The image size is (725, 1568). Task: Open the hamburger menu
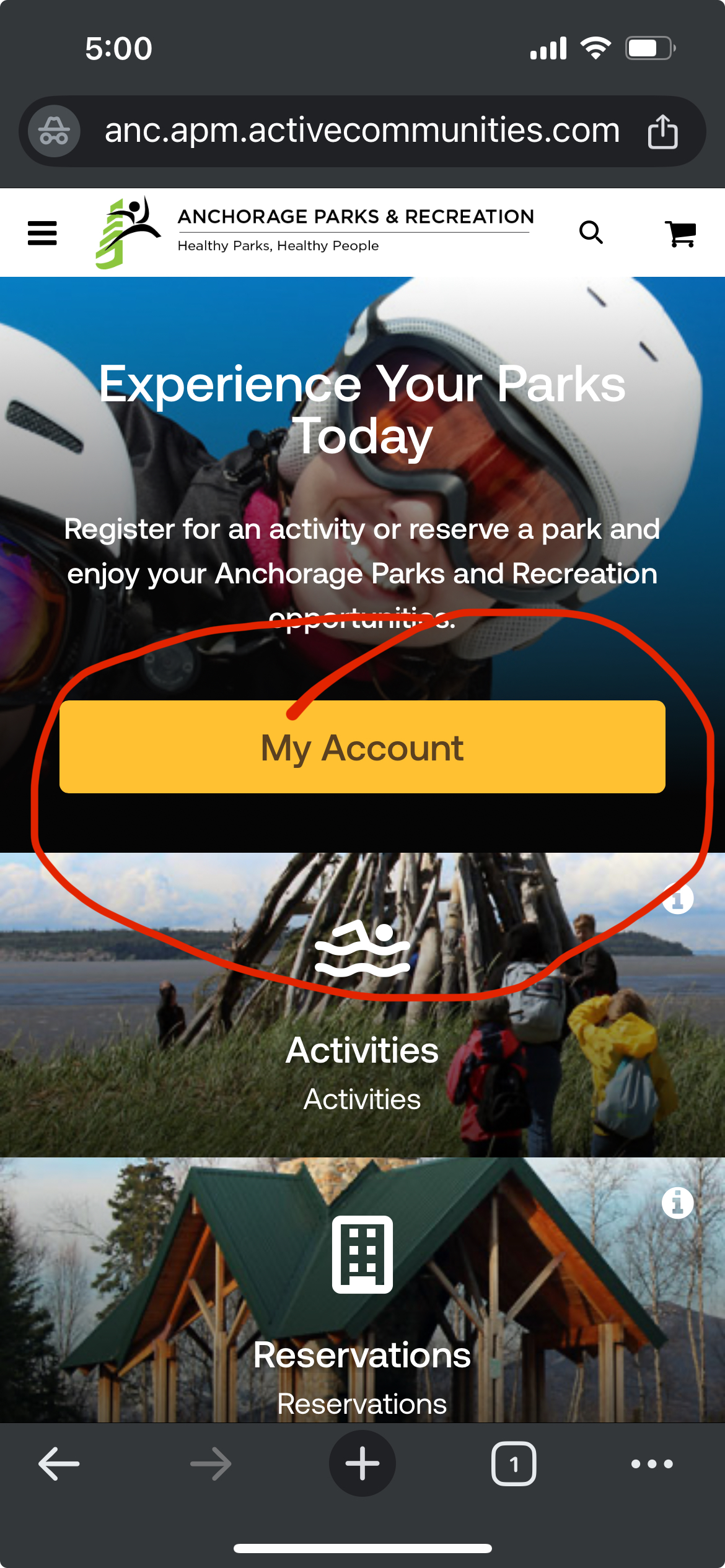coord(42,233)
